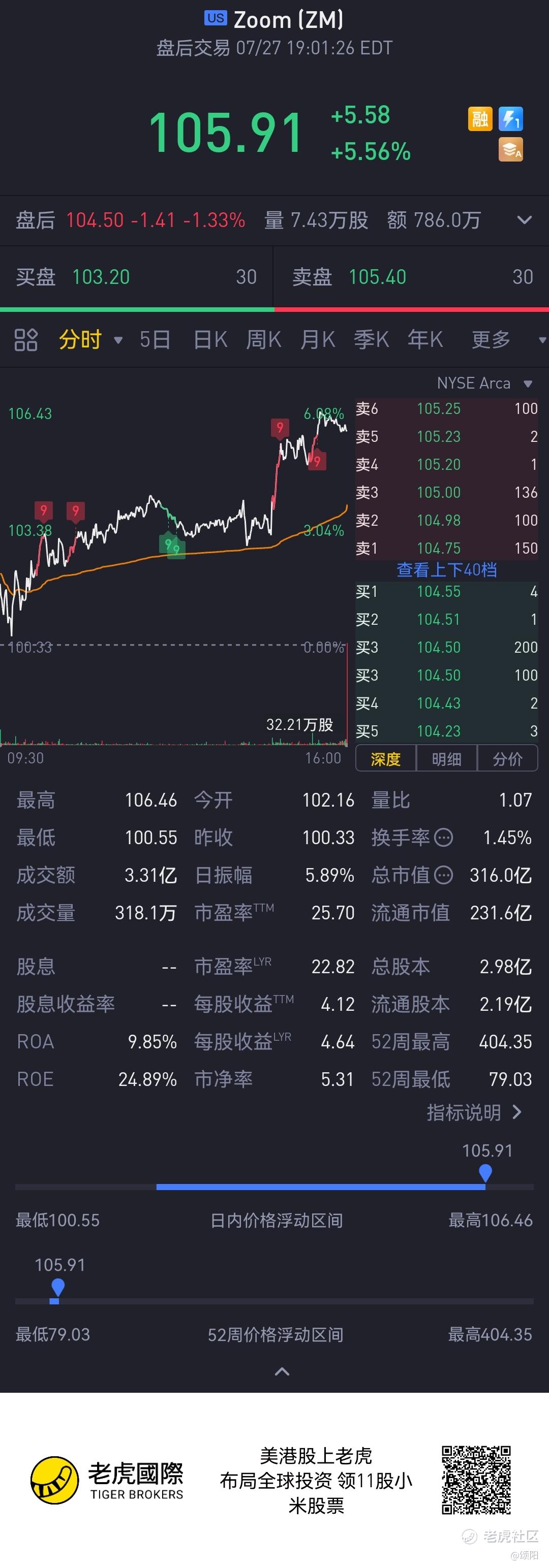549x1568 pixels.
Task: Switch to the 周K chart
Action: [x=263, y=340]
